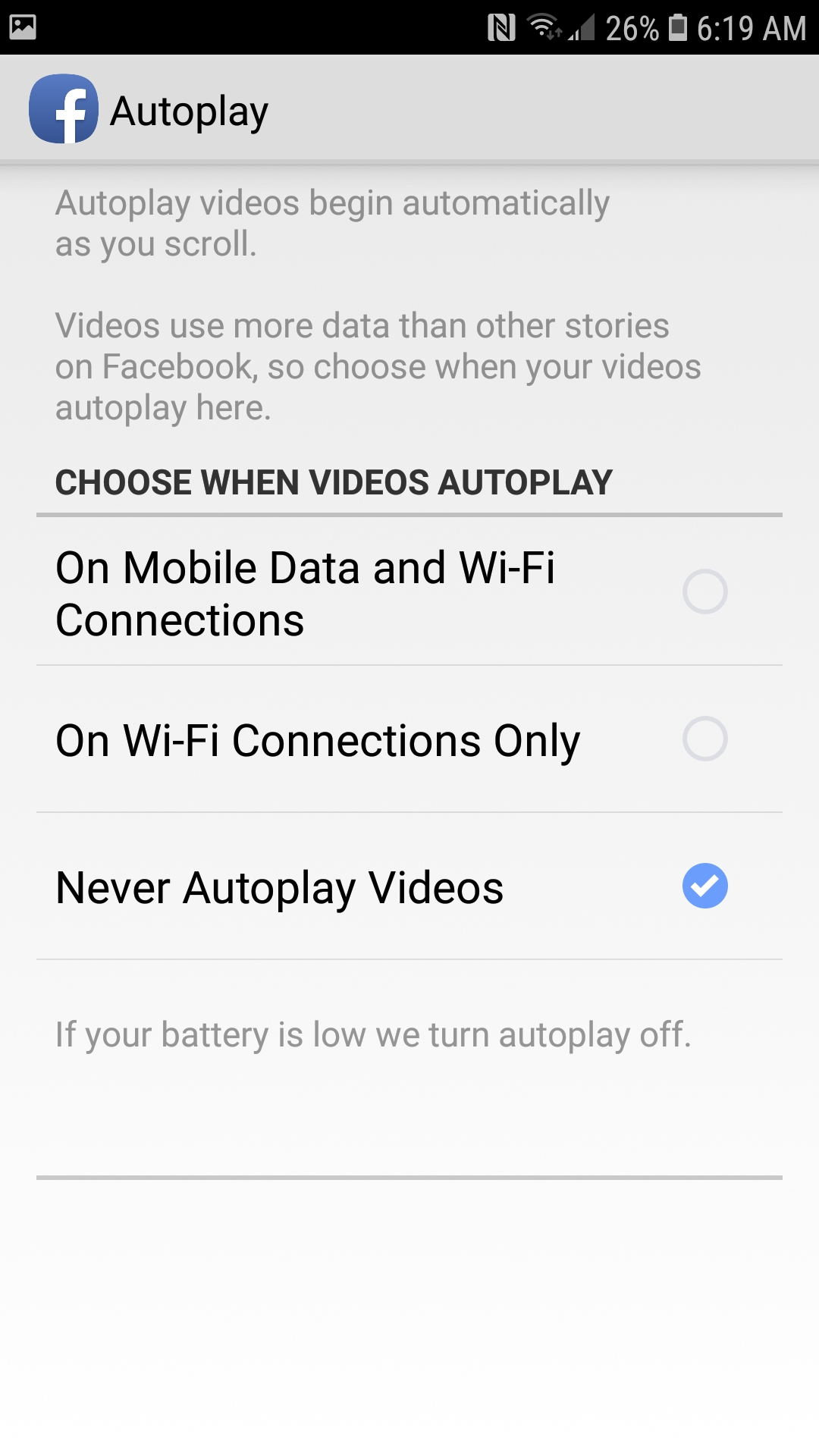Tap the empty radio circle beside Wi-Fi Connections Only
Viewport: 819px width, 1456px height.
(x=706, y=738)
